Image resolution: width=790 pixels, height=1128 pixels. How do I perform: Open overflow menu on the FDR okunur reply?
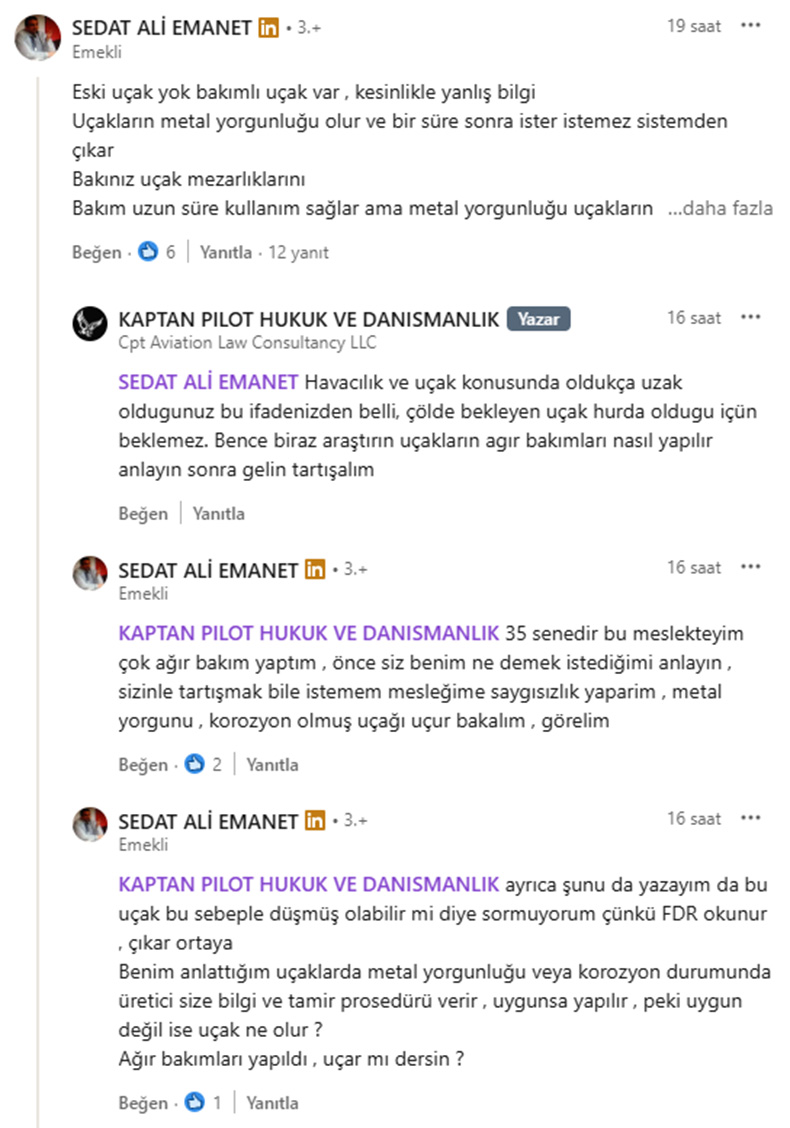tap(750, 819)
